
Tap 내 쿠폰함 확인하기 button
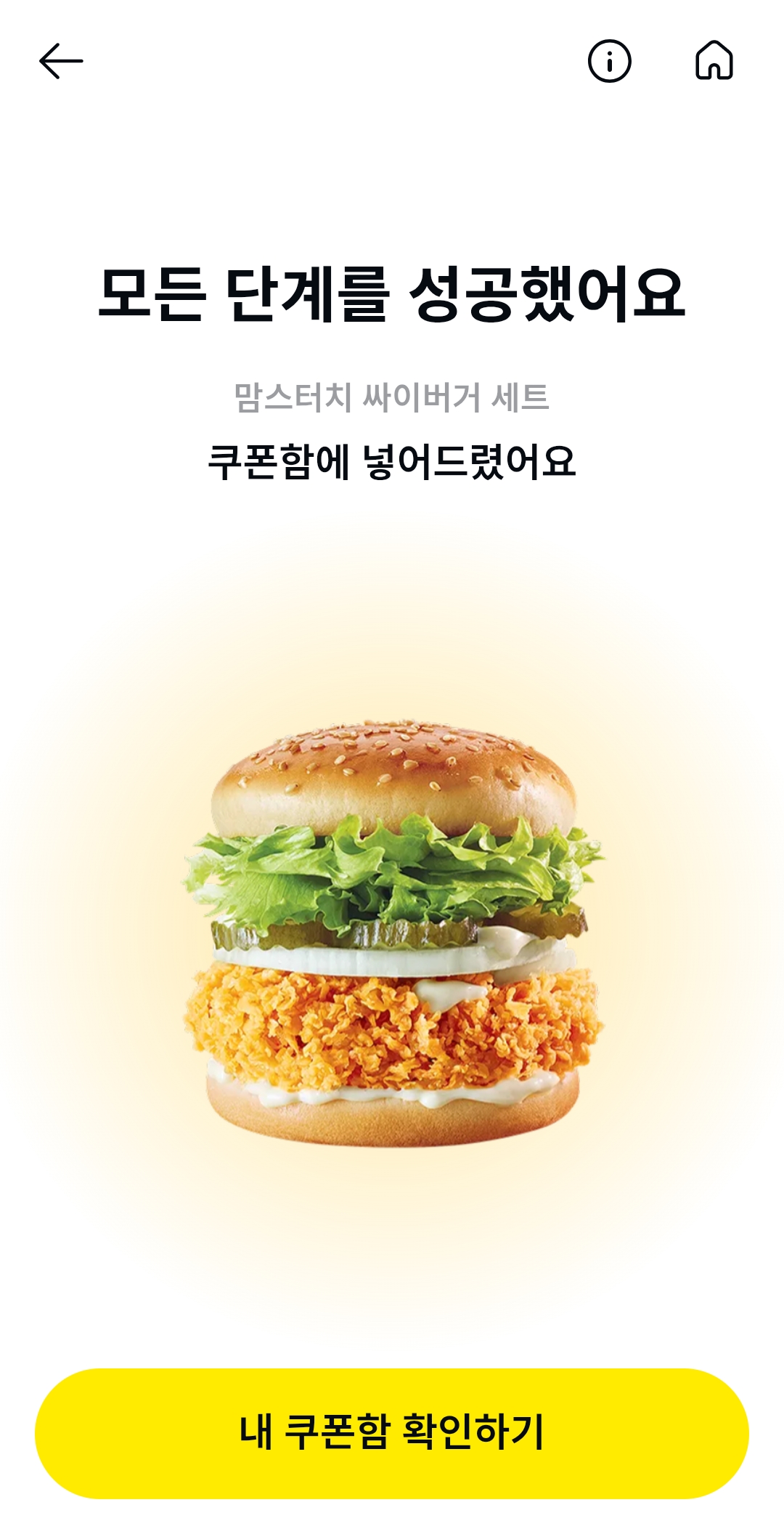tap(392, 1433)
